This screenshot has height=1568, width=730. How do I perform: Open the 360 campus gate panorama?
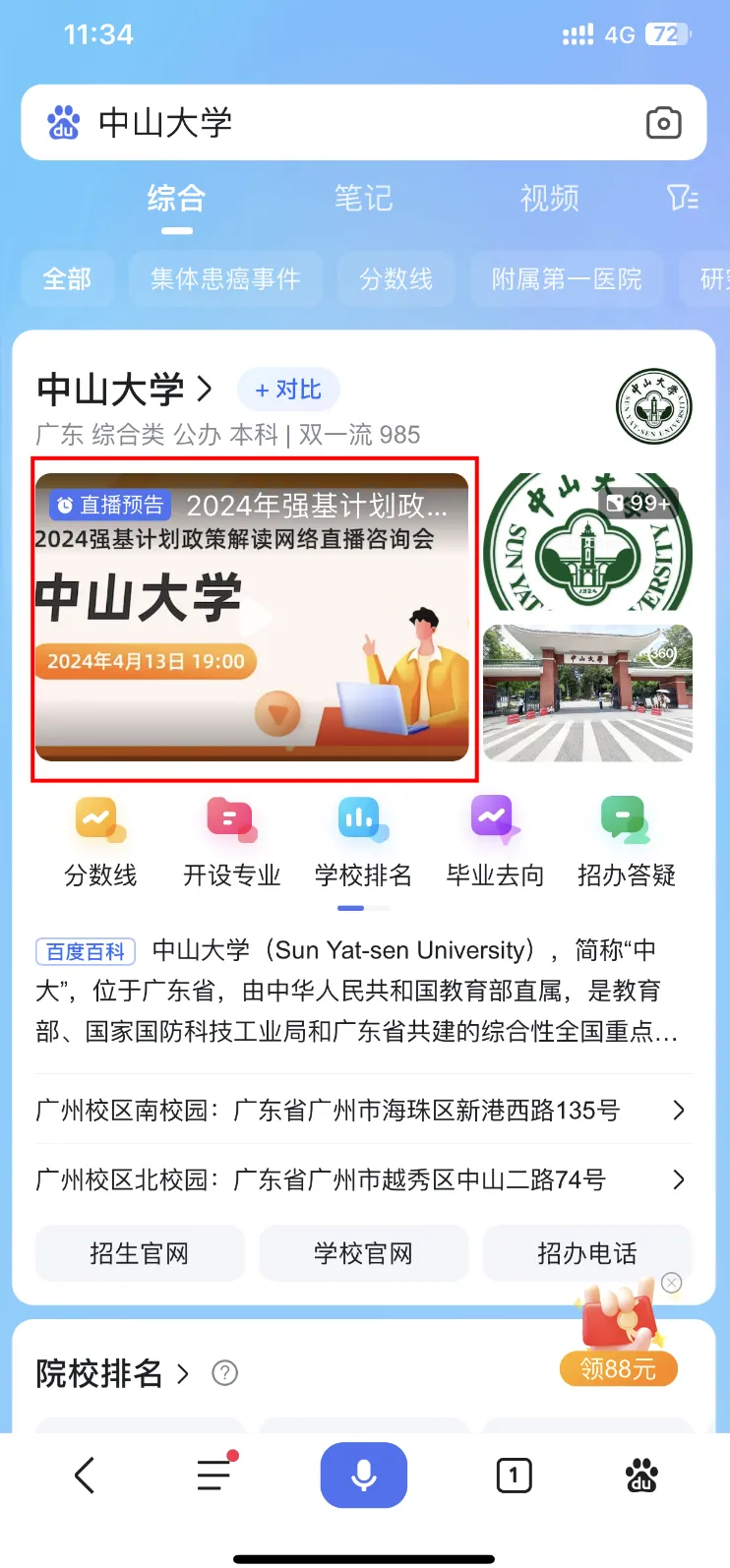coord(587,693)
